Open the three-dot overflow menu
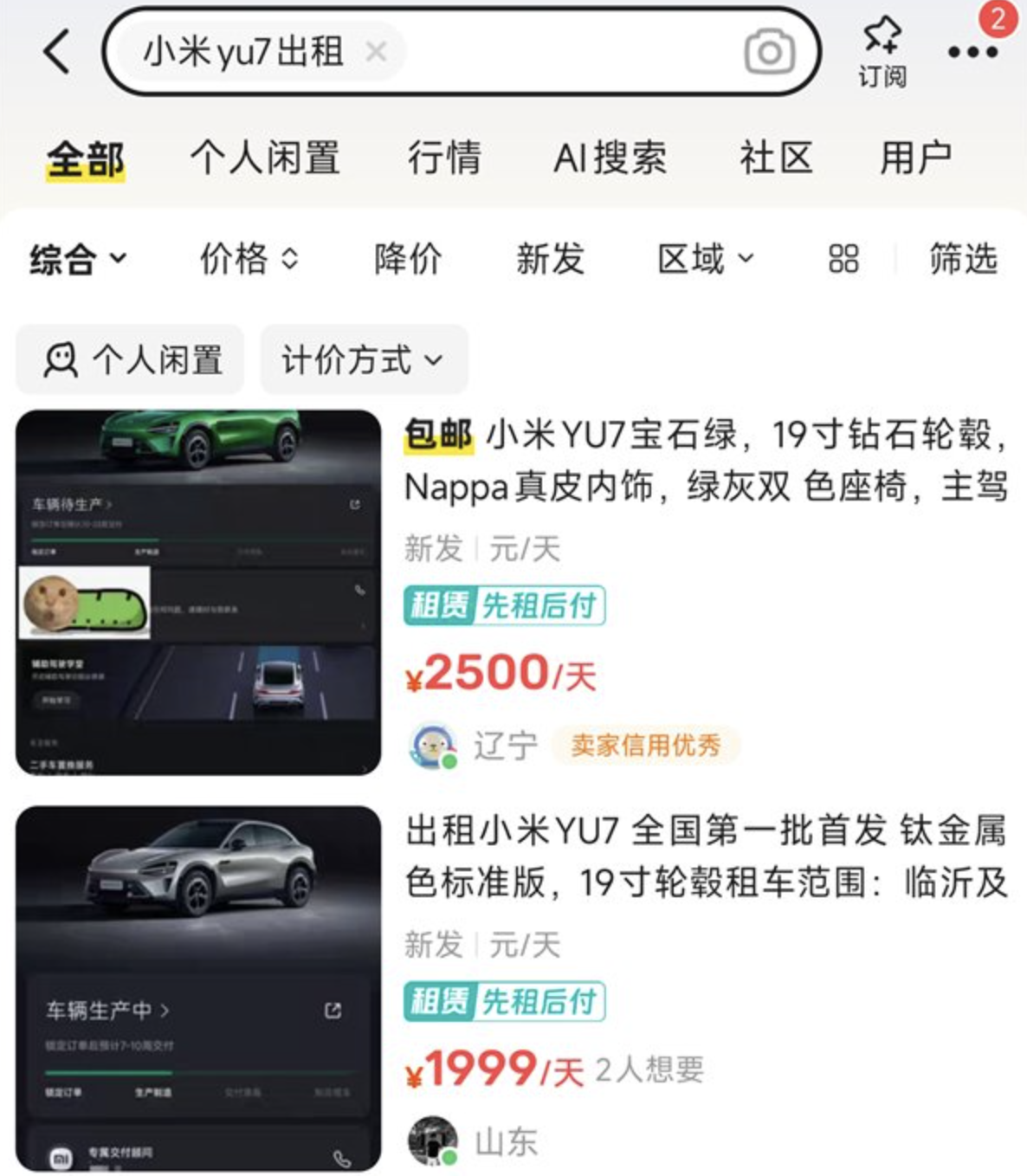The width and height of the screenshot is (1027, 1176). pyautogui.click(x=972, y=52)
